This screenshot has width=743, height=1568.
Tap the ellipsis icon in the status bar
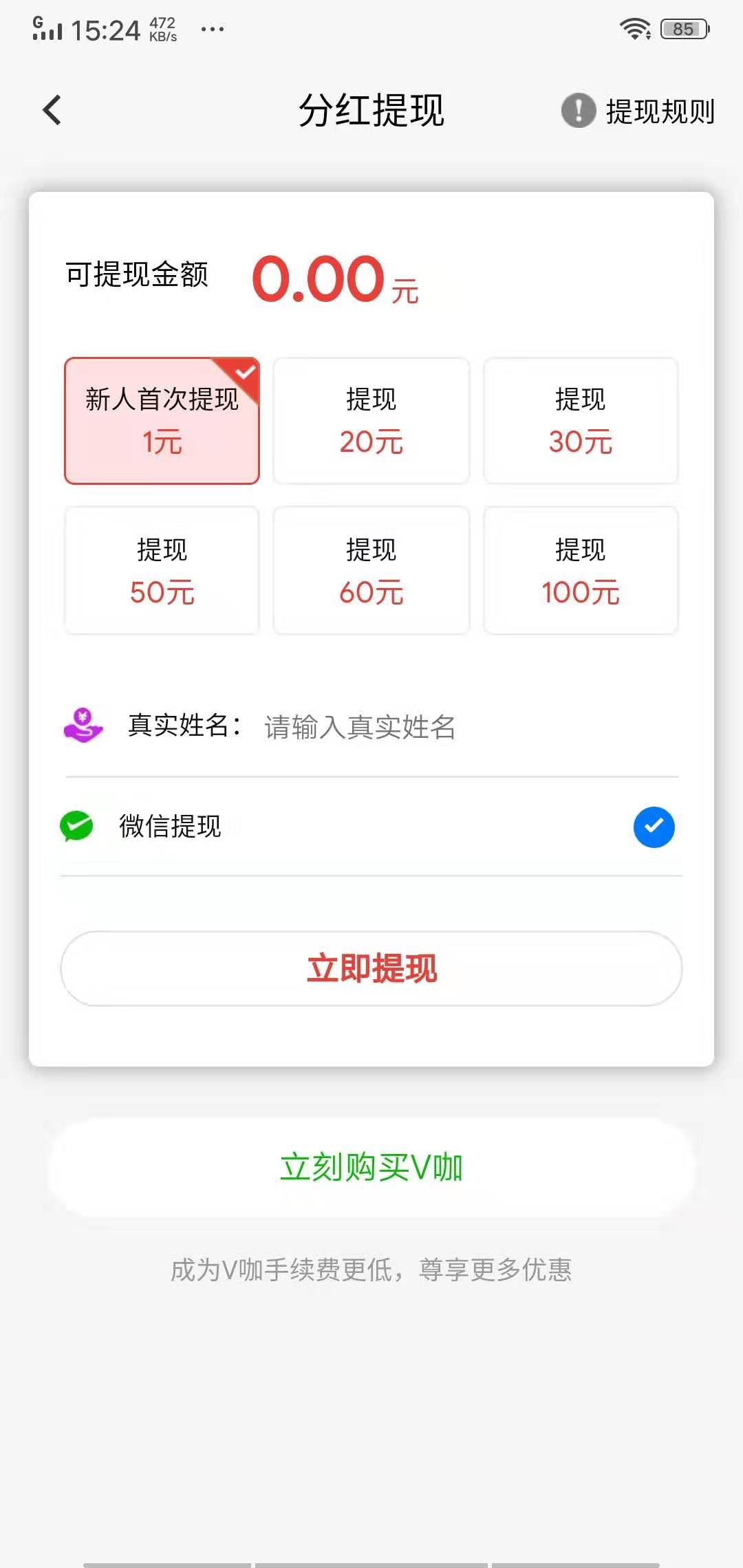coord(211,30)
